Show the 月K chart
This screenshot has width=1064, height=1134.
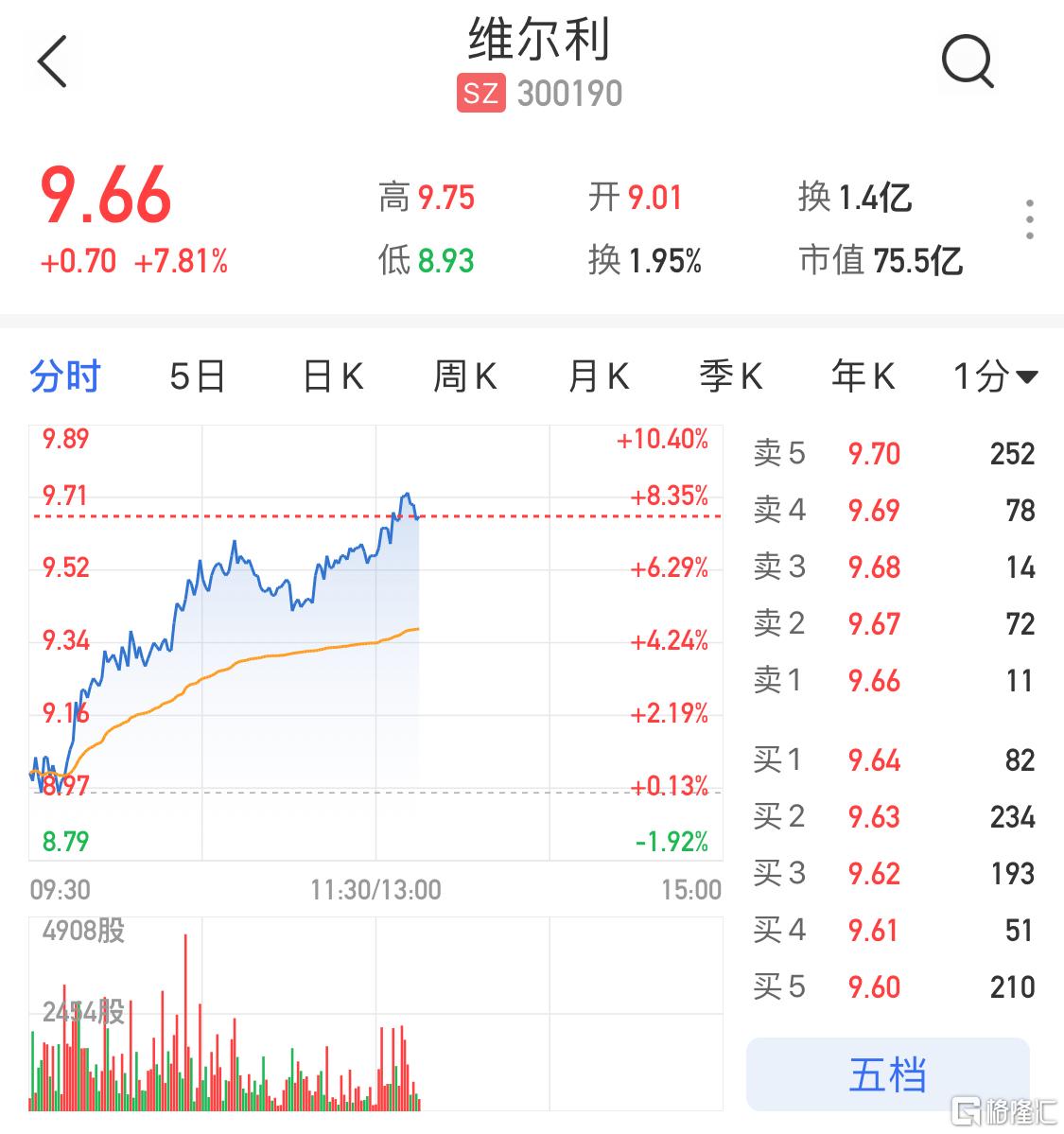pos(598,376)
